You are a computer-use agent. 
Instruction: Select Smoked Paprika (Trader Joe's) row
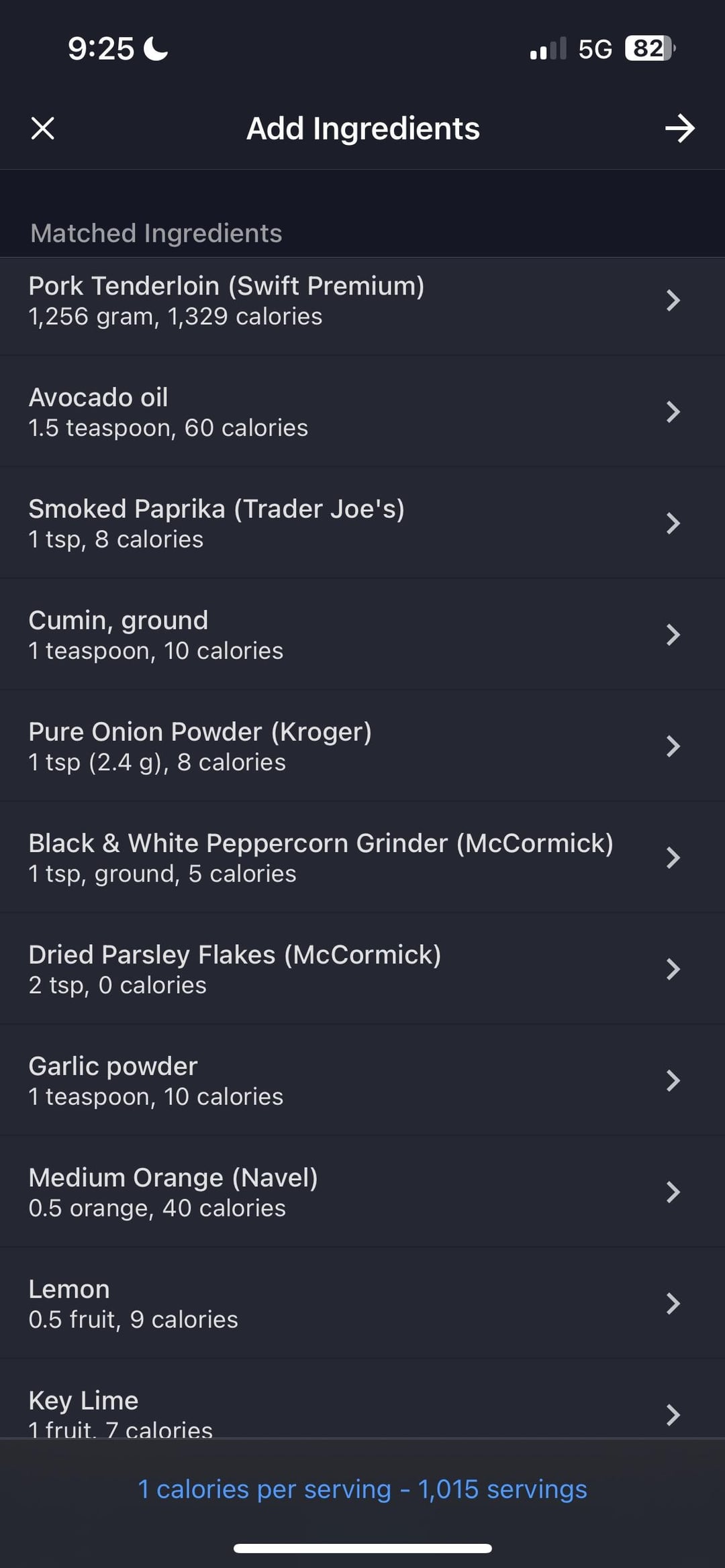[x=362, y=523]
